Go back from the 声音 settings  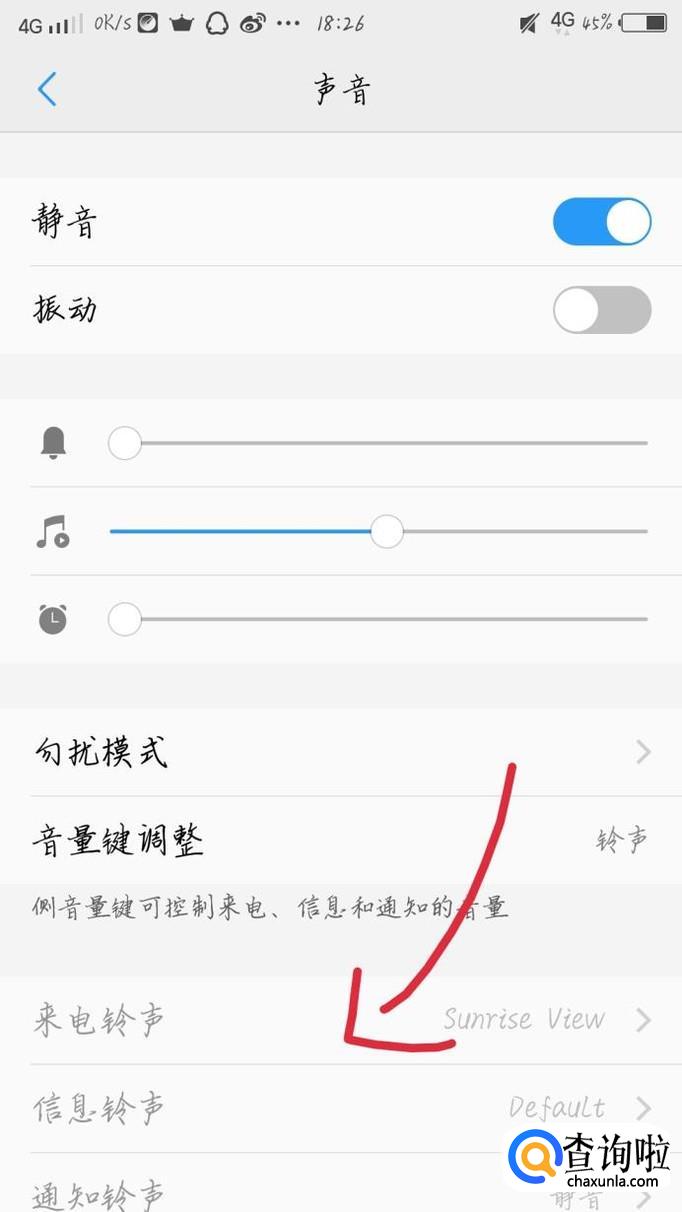point(47,90)
